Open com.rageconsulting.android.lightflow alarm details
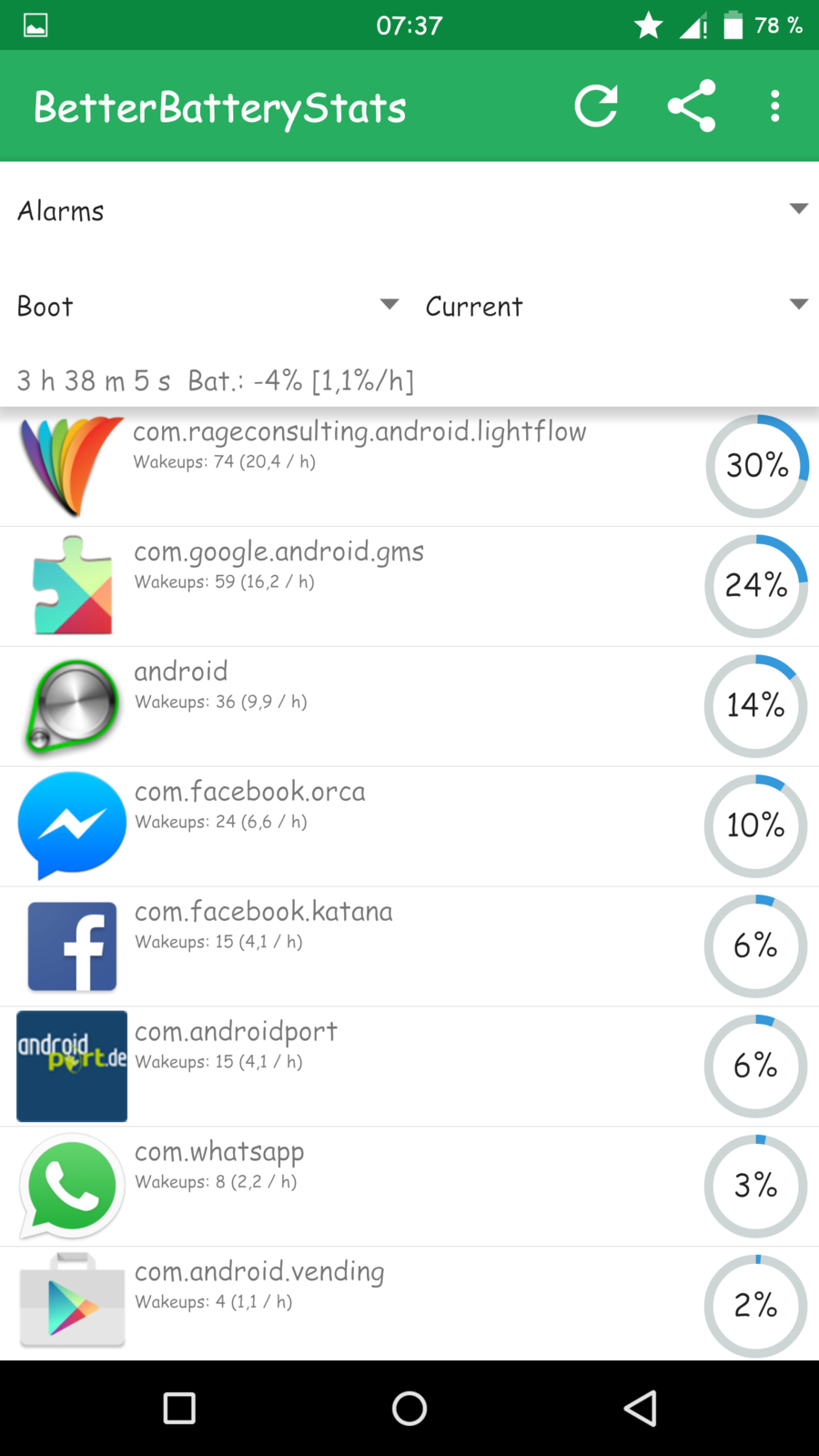This screenshot has width=819, height=1456. click(409, 467)
